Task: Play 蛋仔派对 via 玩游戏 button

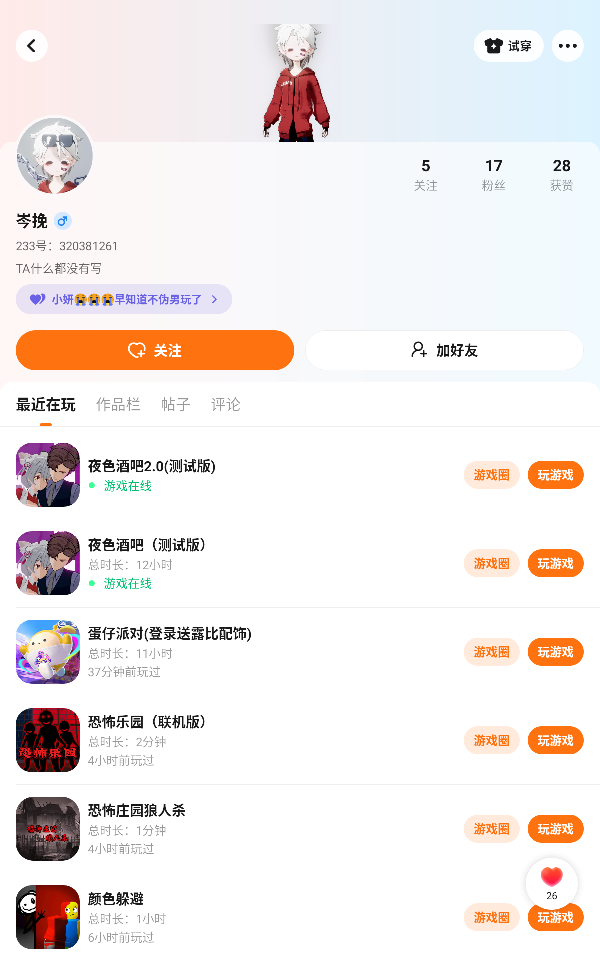Action: [555, 652]
